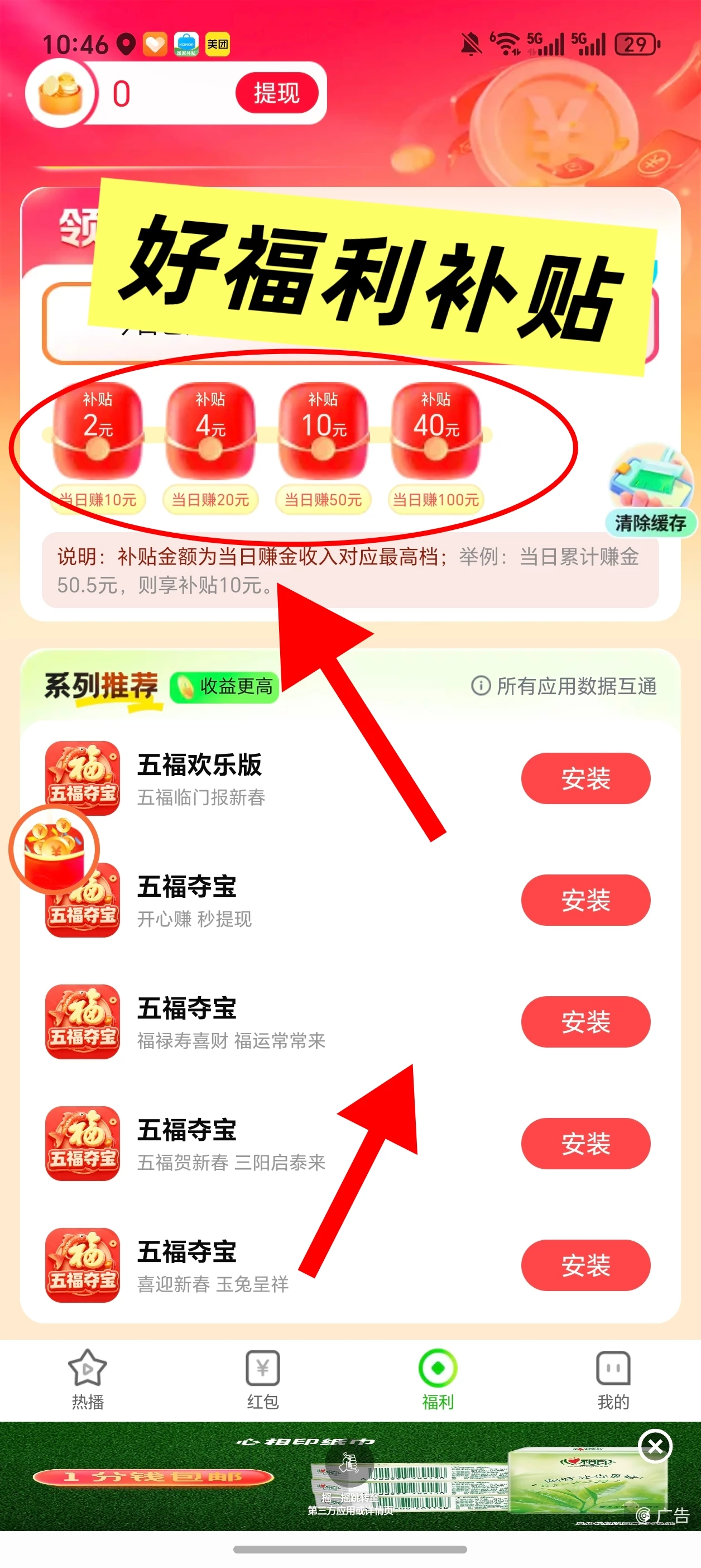Tap the floating red envelope coin icon
Viewport: 701px width, 1568px height.
[55, 850]
